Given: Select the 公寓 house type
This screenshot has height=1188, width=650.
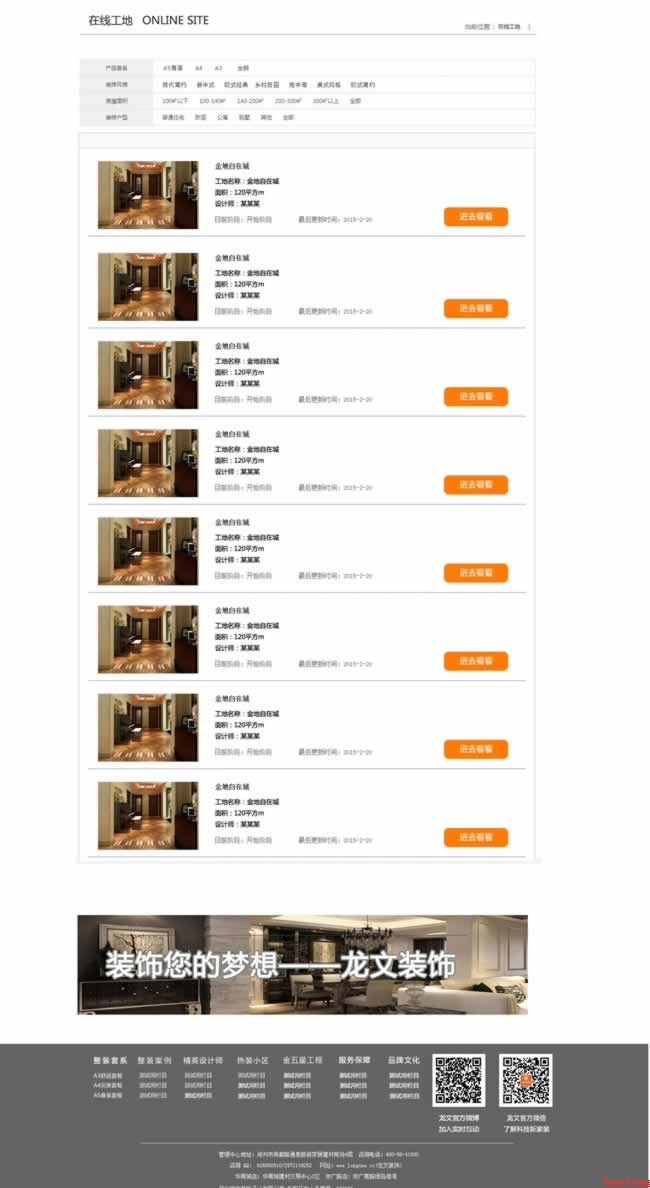Looking at the screenshot, I should pos(223,117).
